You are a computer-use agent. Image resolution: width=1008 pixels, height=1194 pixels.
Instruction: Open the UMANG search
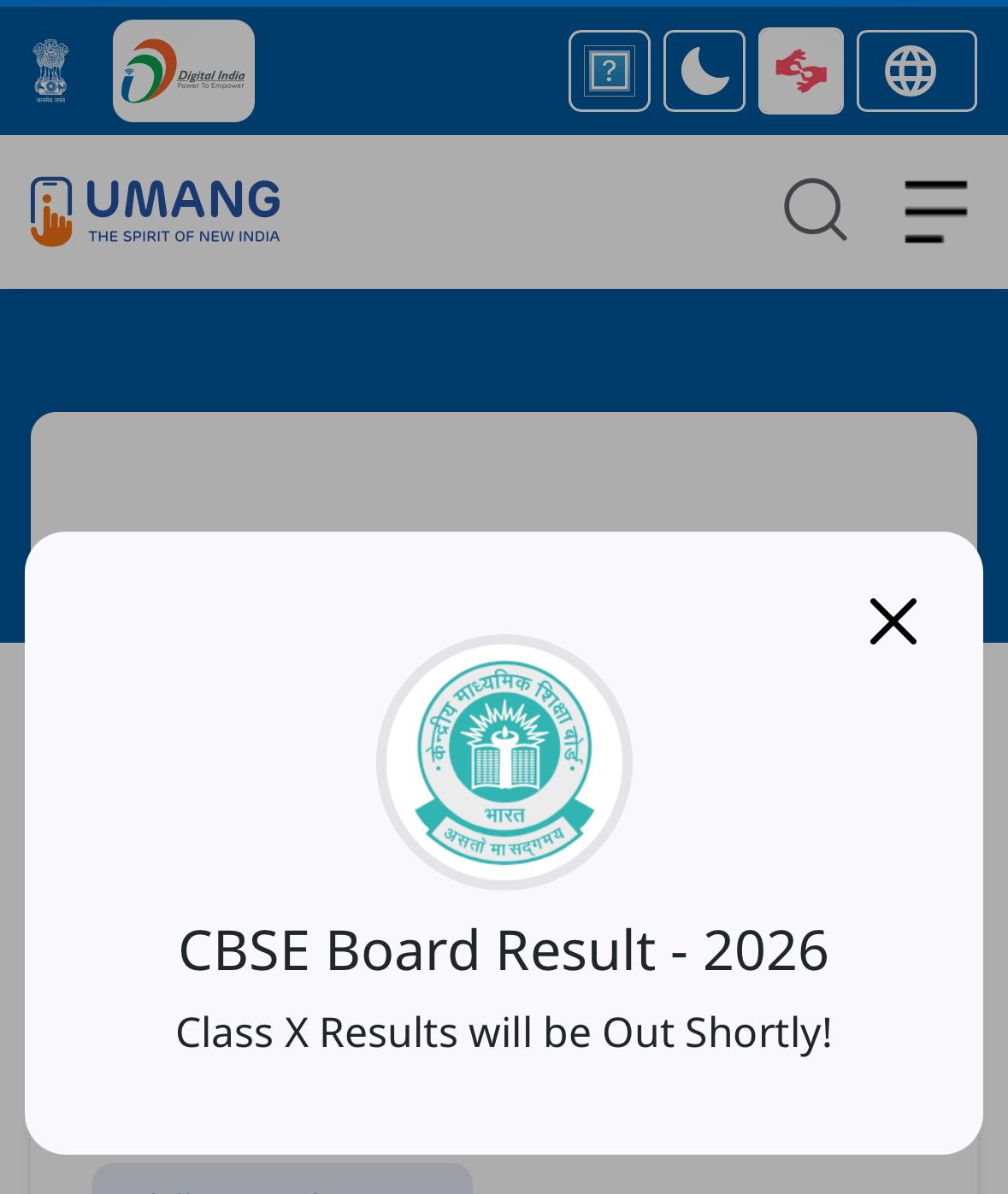pyautogui.click(x=815, y=209)
